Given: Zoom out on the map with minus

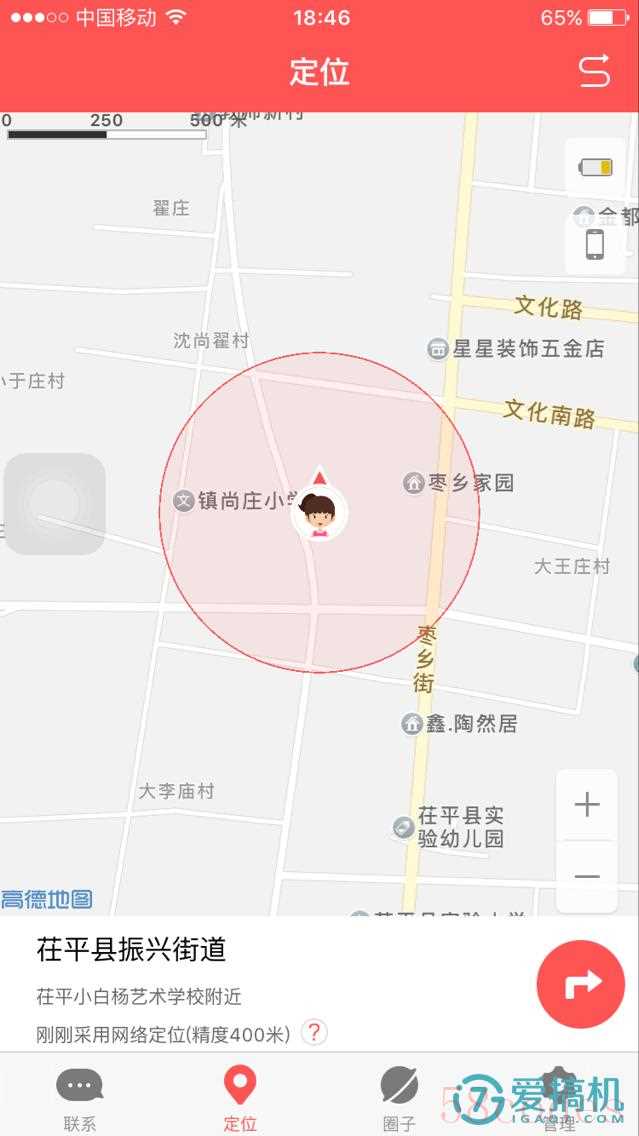Looking at the screenshot, I should point(587,877).
